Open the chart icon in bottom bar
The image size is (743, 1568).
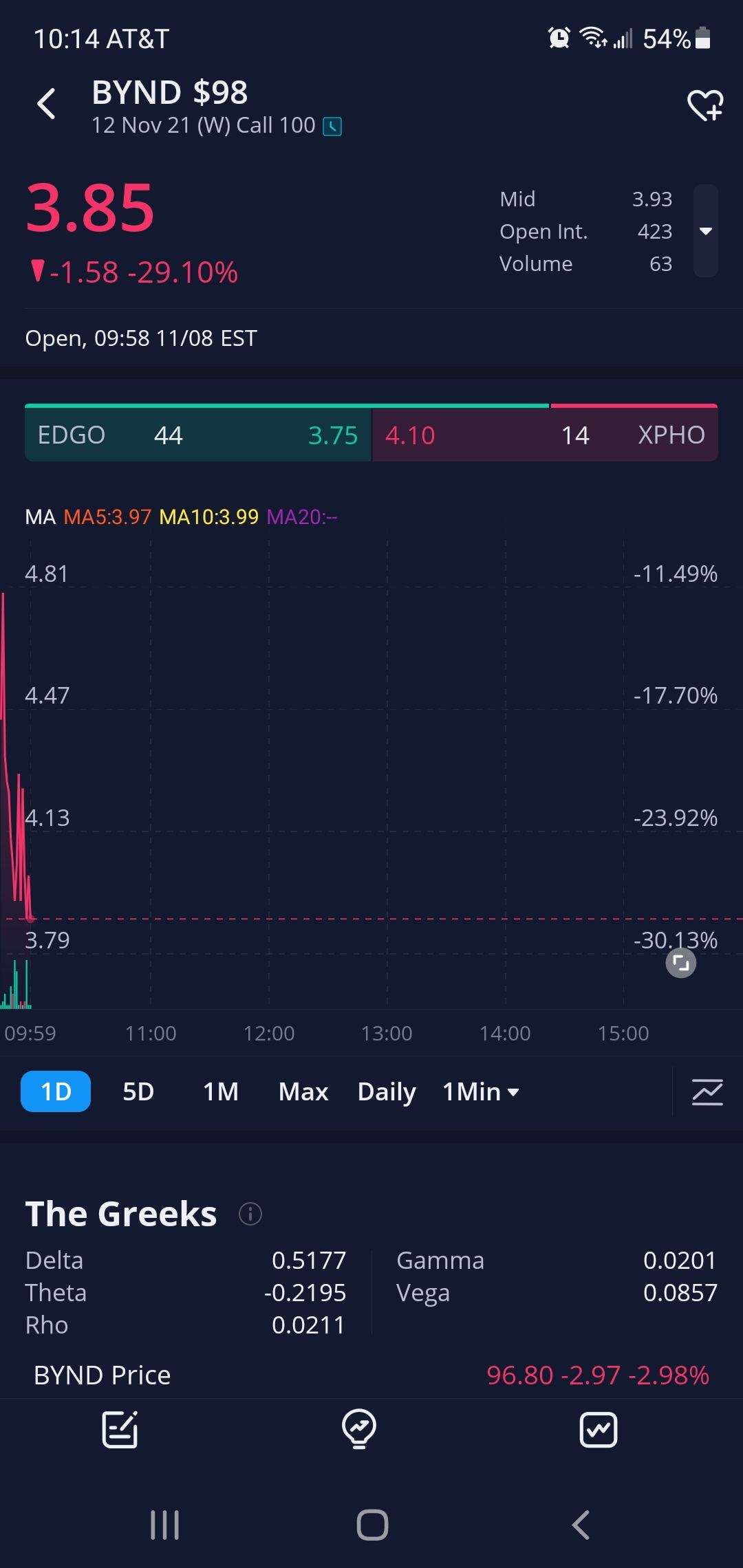tap(598, 1430)
